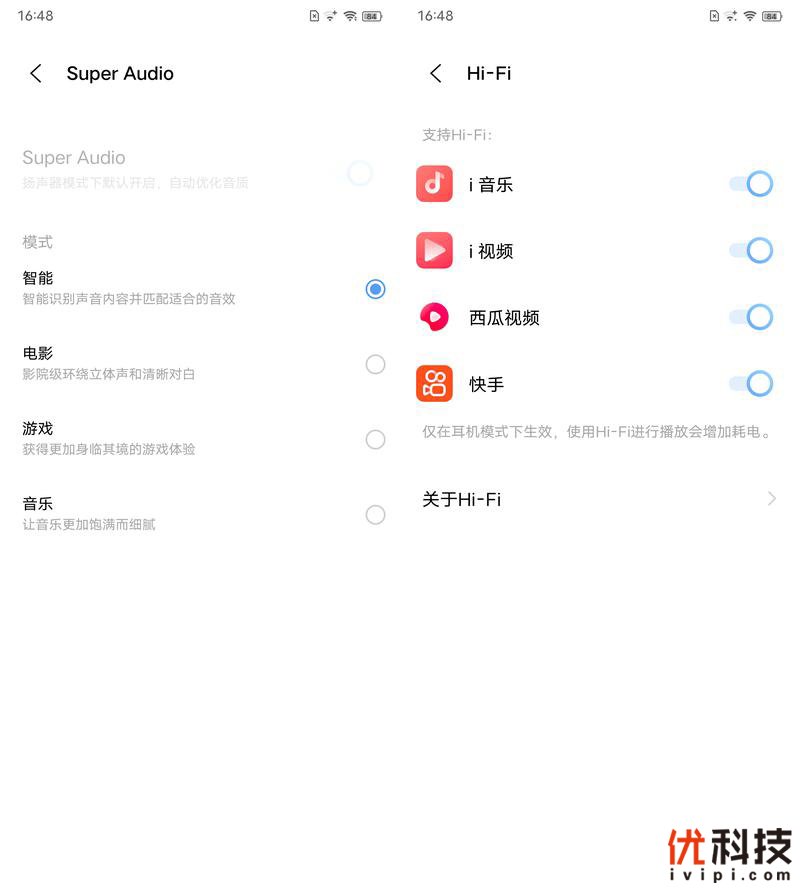This screenshot has height=888, width=800.
Task: Open 关于Hi-Fi details
Action: point(598,499)
